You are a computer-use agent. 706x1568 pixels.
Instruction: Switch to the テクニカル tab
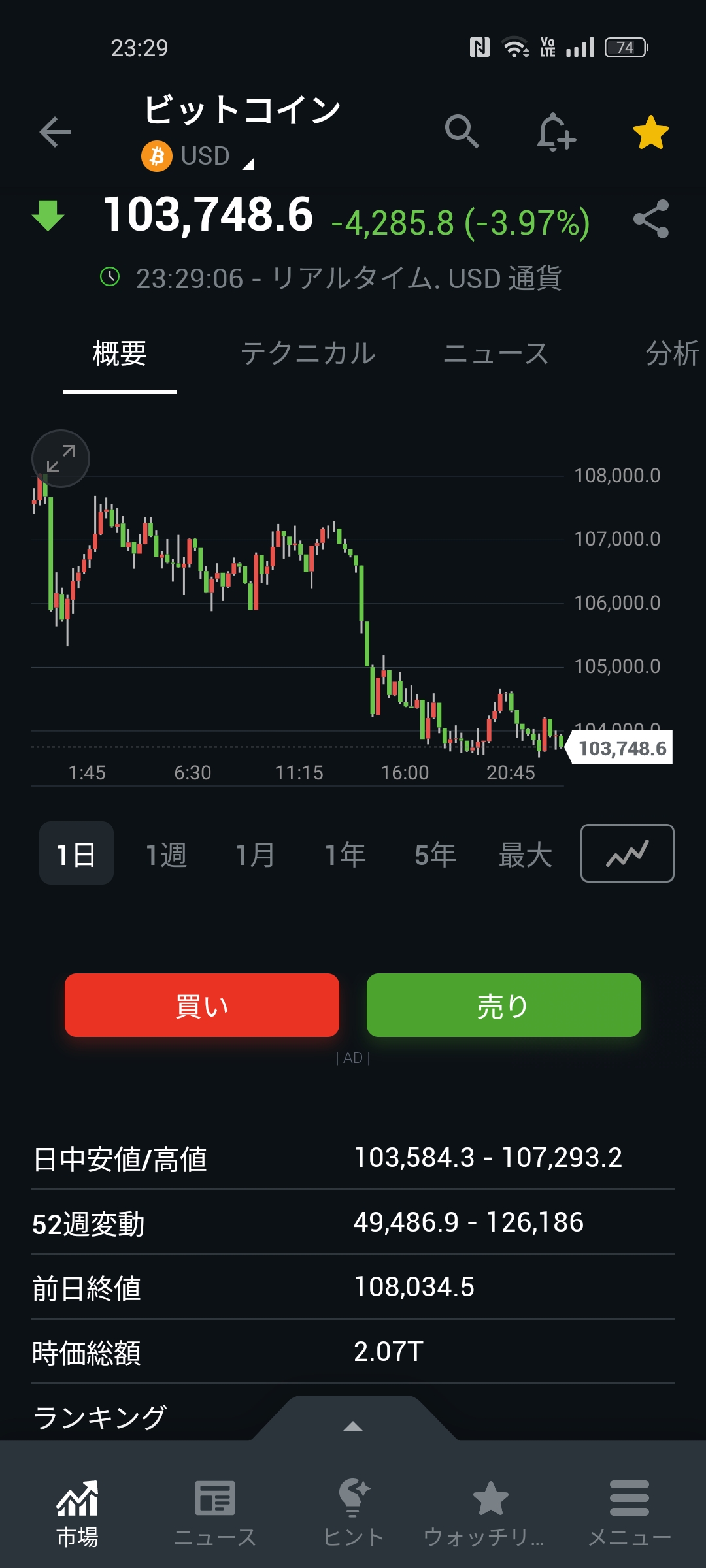pyautogui.click(x=308, y=353)
